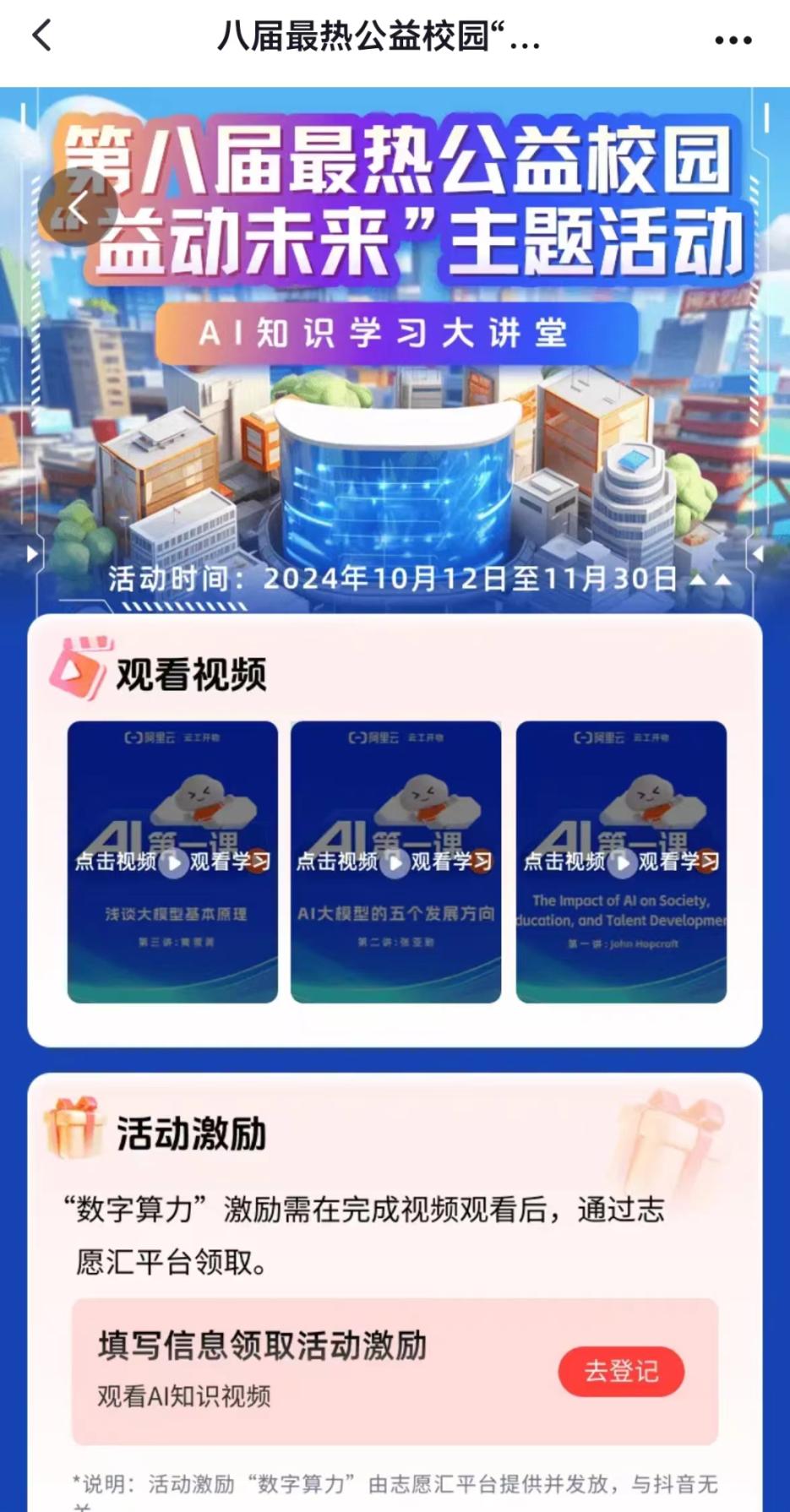Play the video The Impact of AI on Society
Image resolution: width=790 pixels, height=1512 pixels.
[x=622, y=862]
